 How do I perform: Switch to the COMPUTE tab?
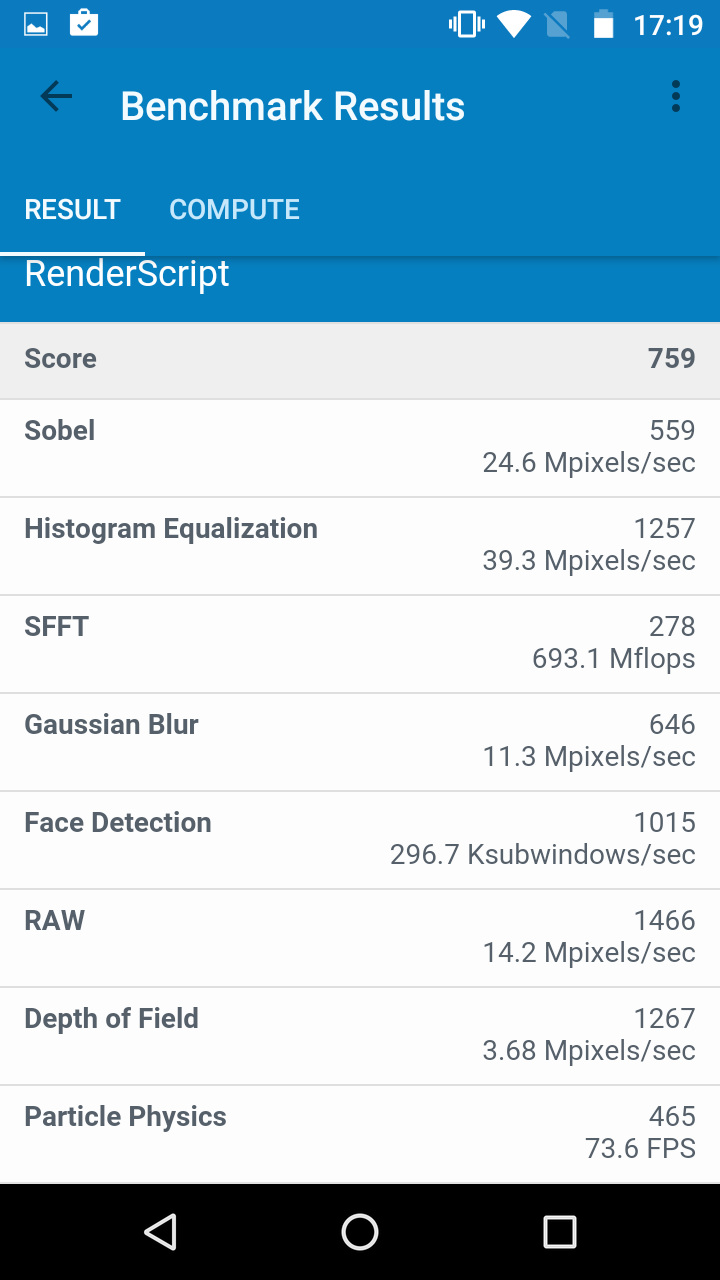pos(234,210)
